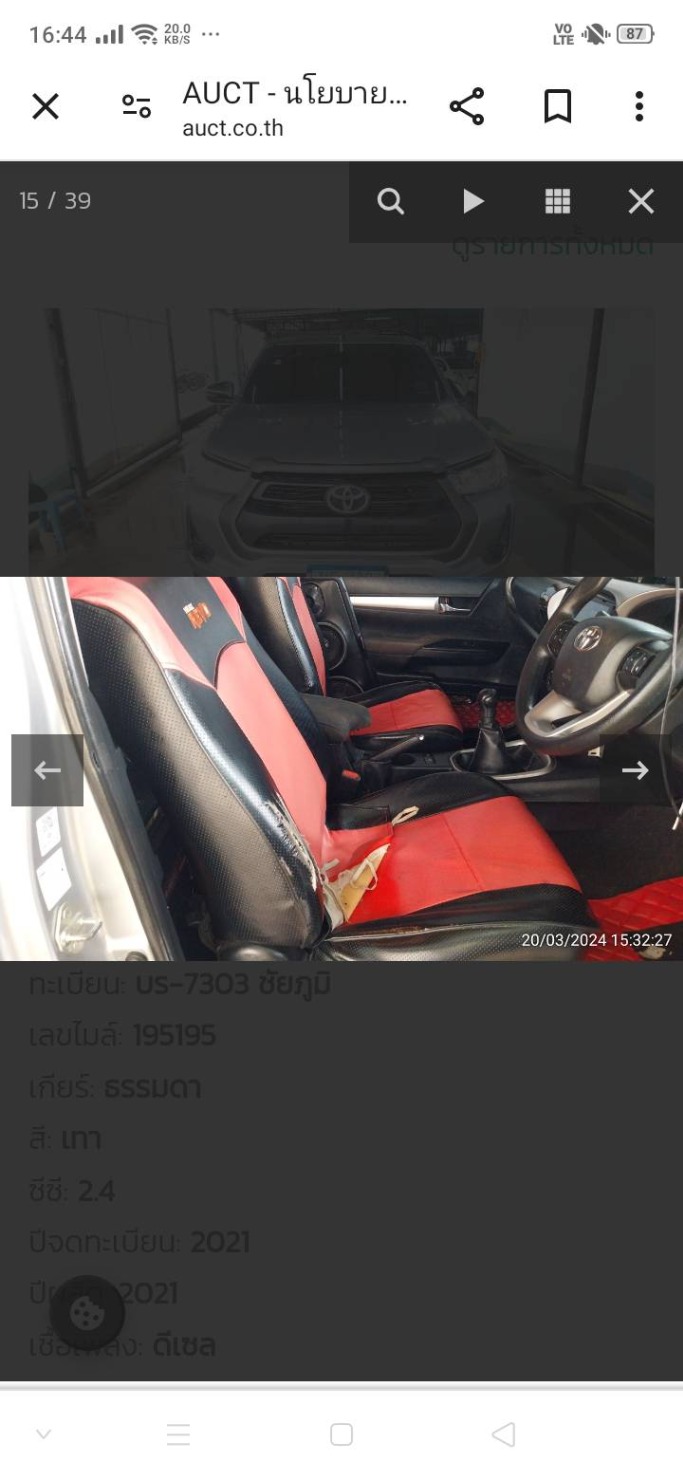Share this AUCT page

[x=466, y=106]
